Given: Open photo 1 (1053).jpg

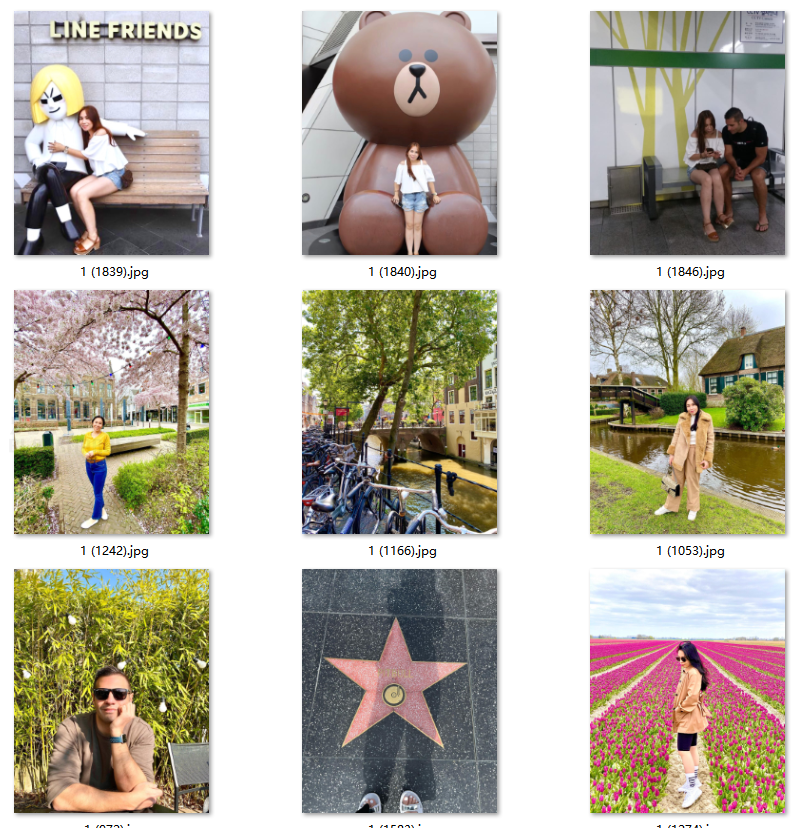Looking at the screenshot, I should coord(687,412).
